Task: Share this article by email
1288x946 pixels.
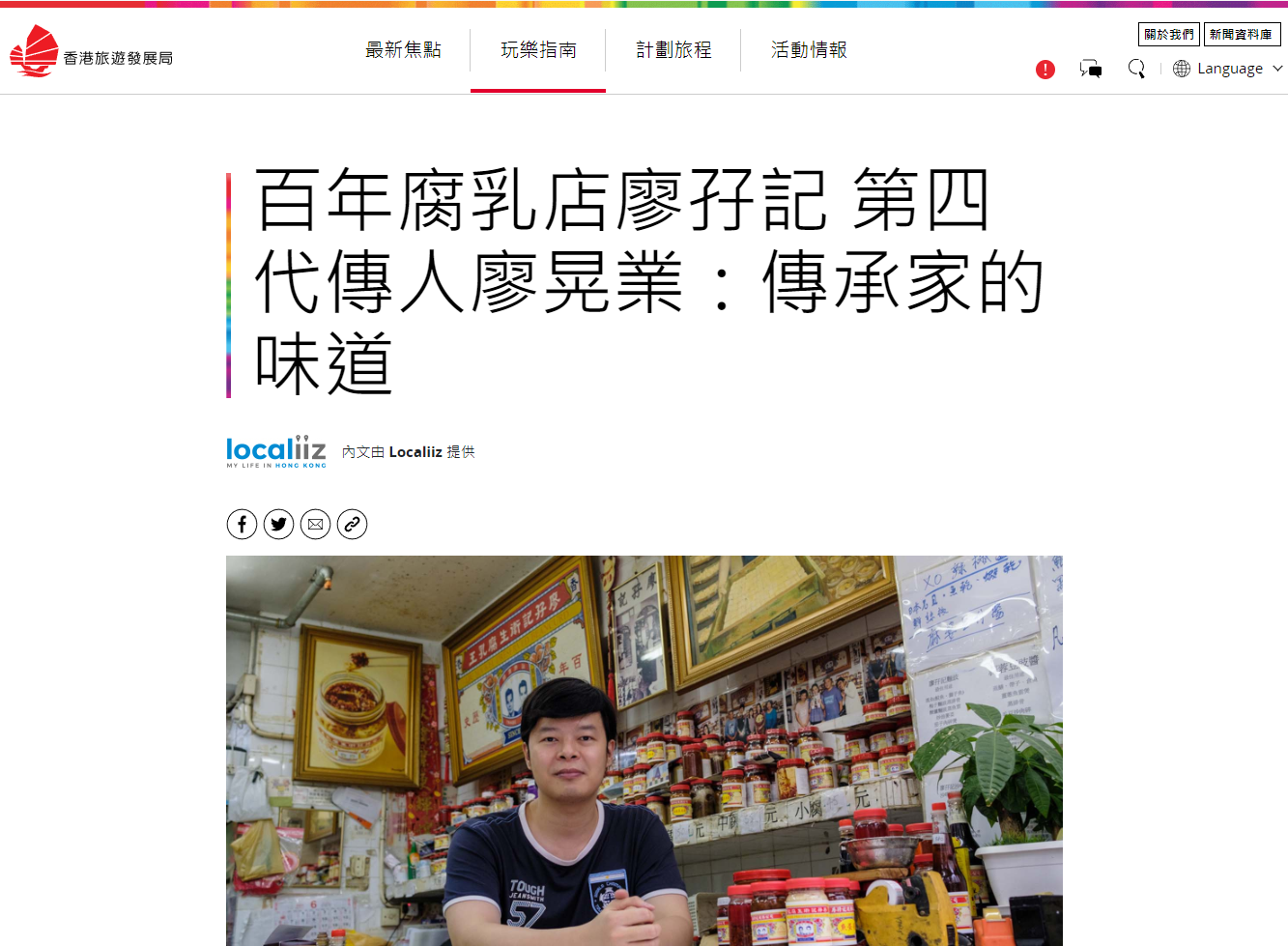Action: (315, 524)
